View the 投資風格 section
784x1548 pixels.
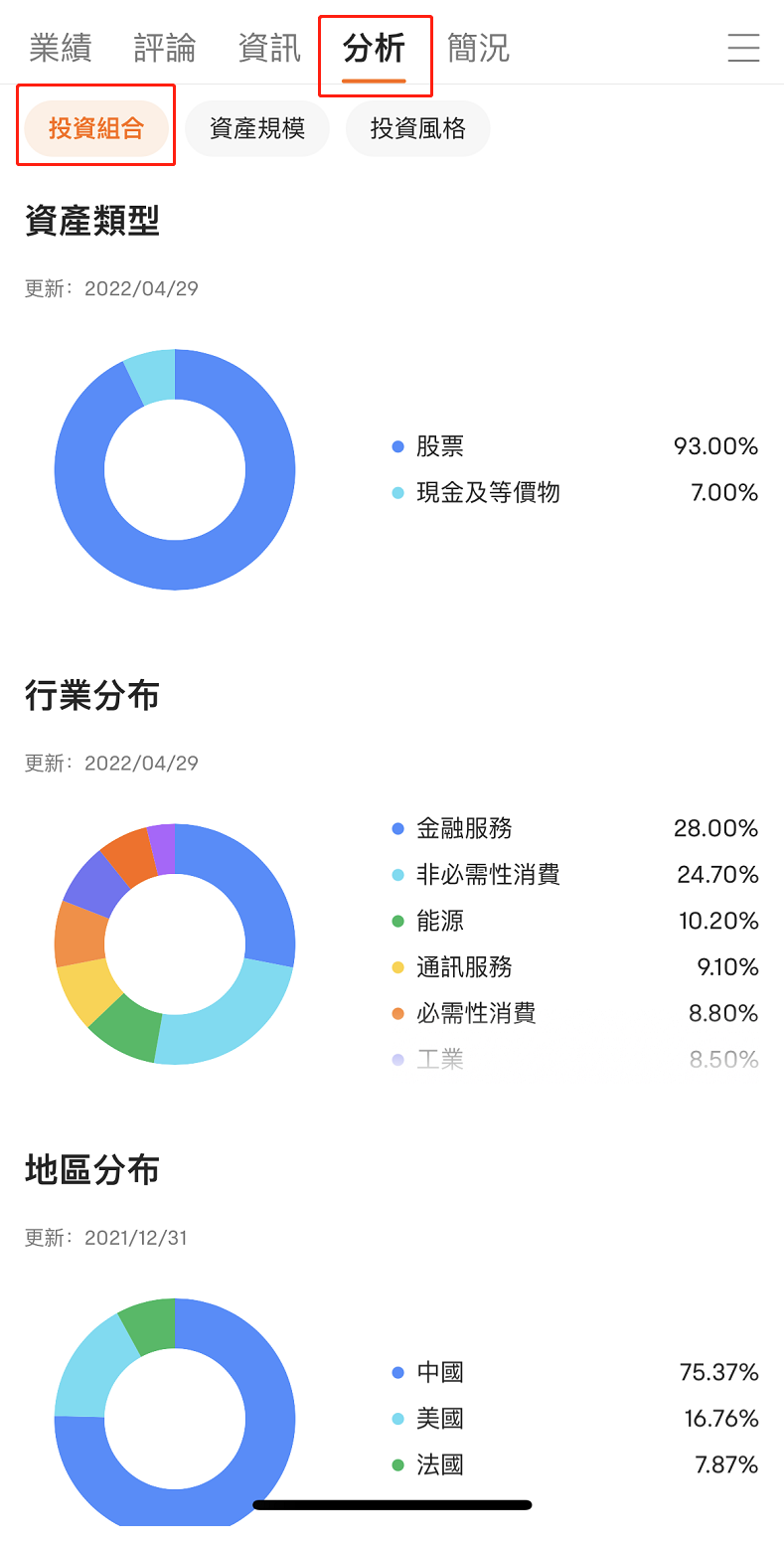click(417, 128)
